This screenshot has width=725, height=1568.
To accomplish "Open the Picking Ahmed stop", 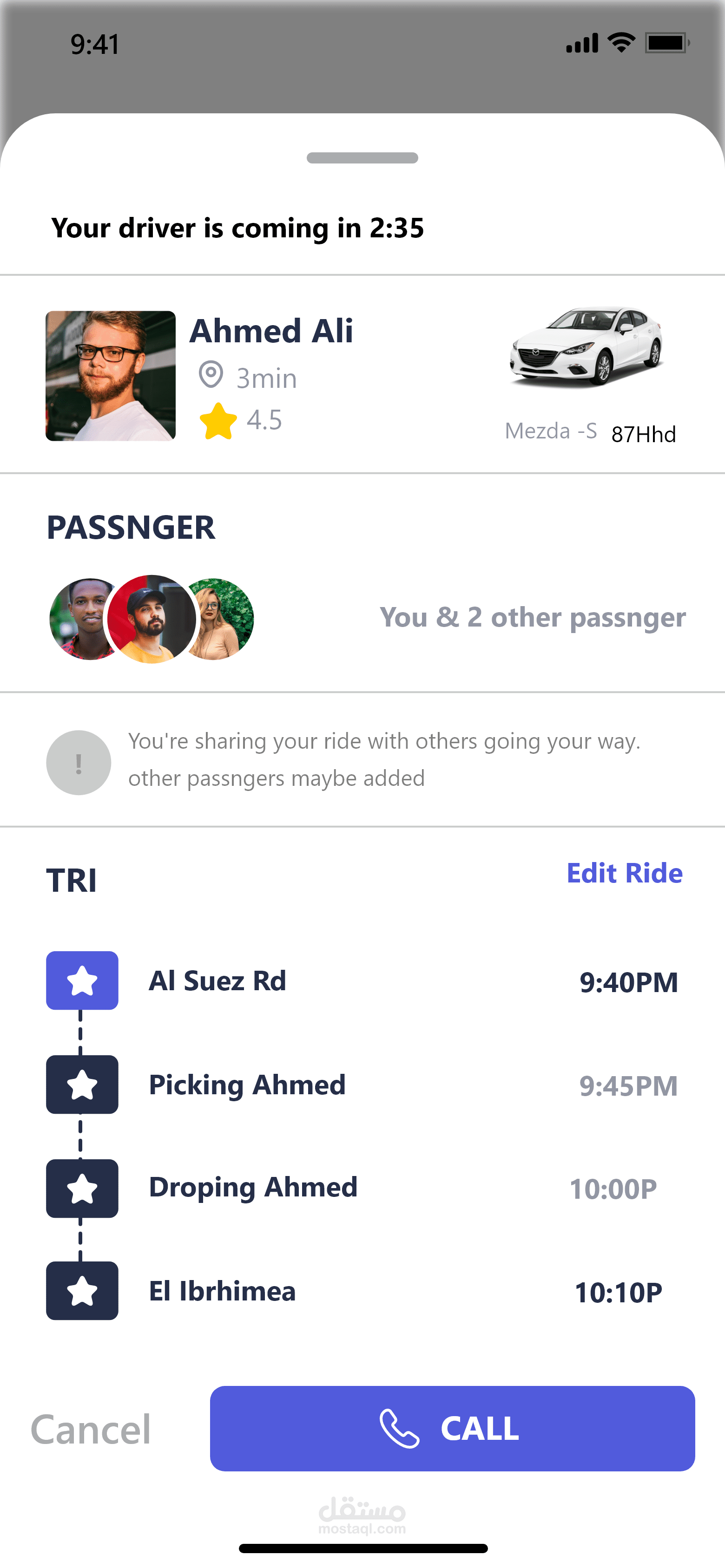I will tap(247, 1085).
